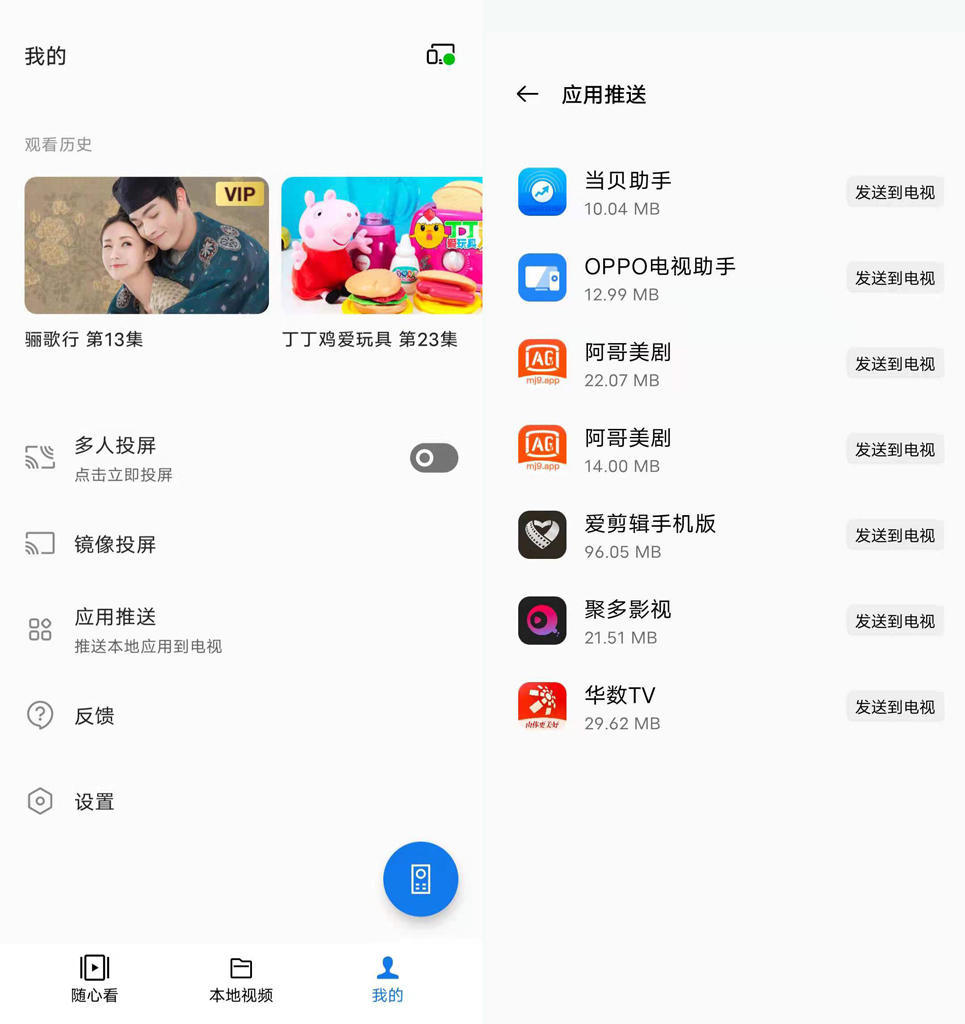Select the 我的 tab
This screenshot has width=965, height=1024.
[387, 978]
